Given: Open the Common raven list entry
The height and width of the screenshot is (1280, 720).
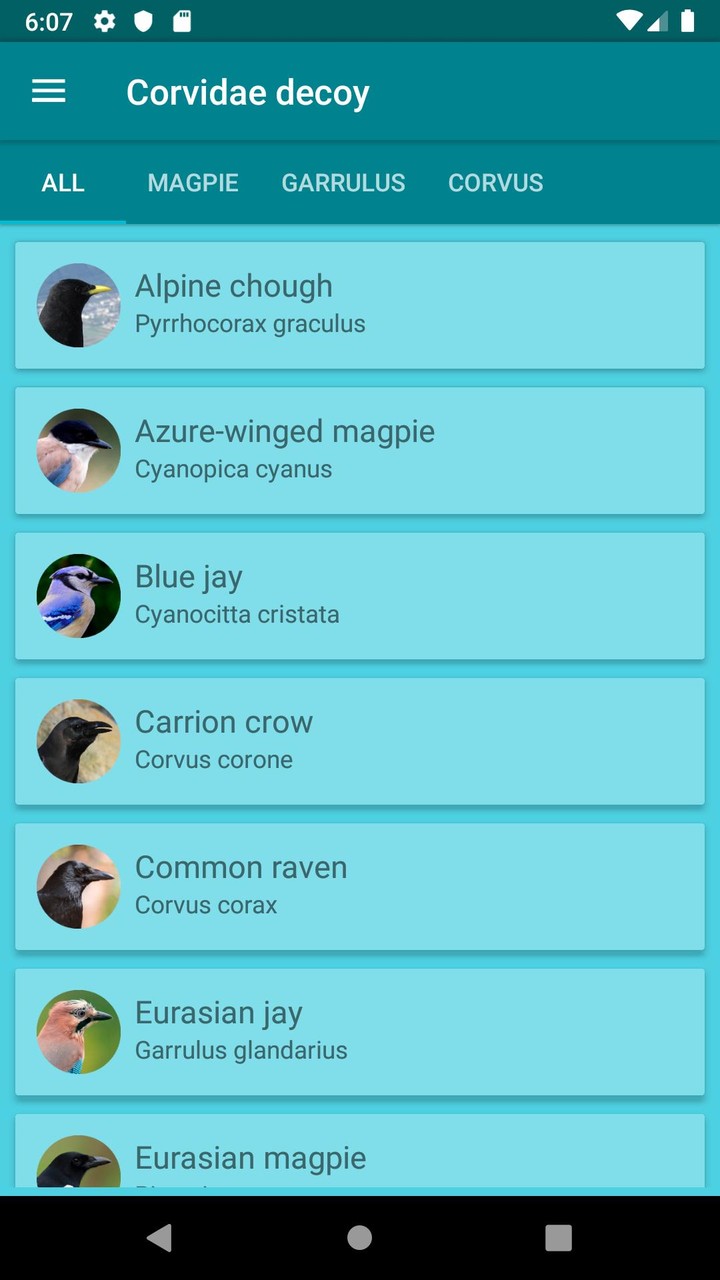Looking at the screenshot, I should coord(360,887).
